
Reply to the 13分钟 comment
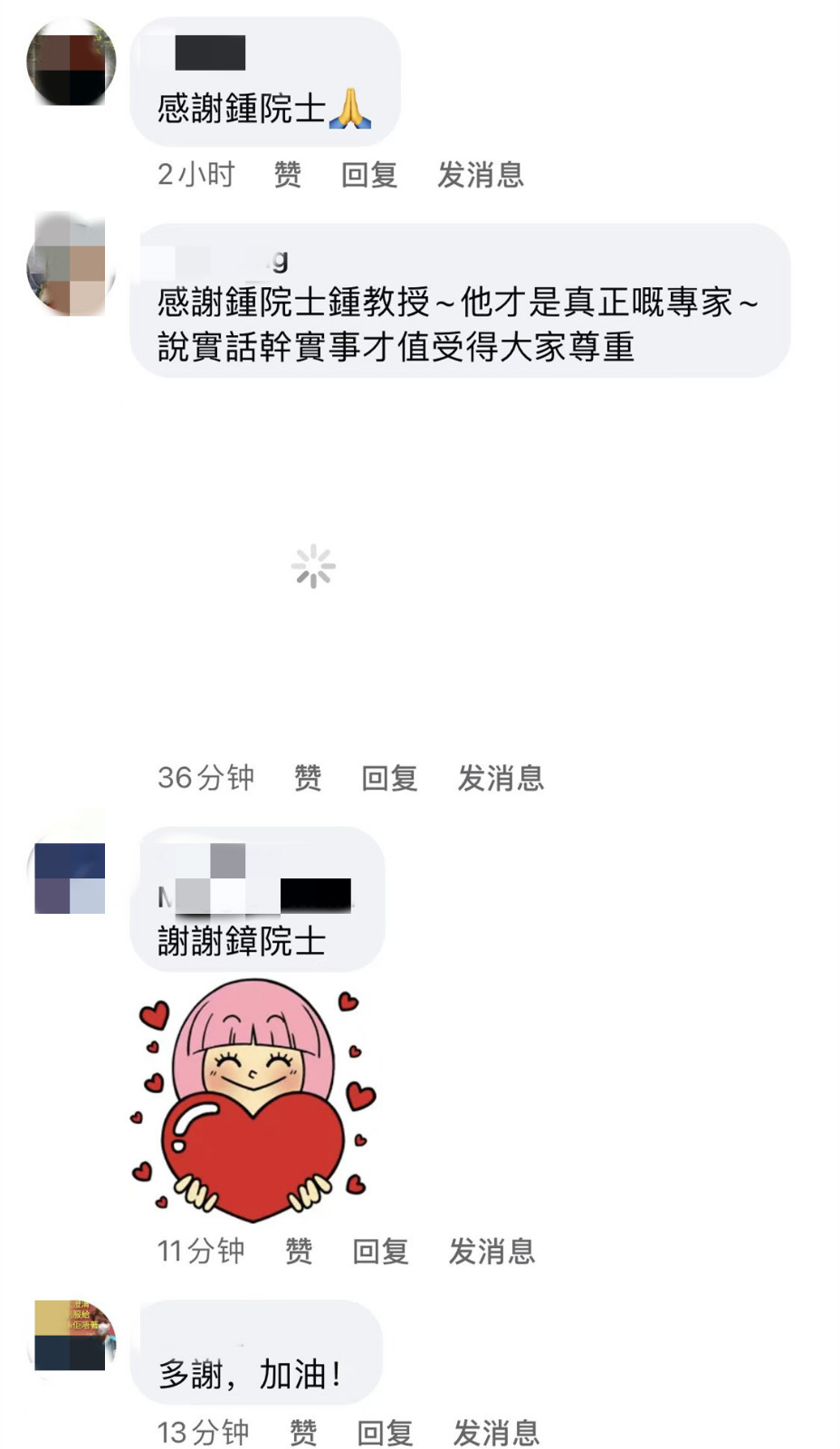click(385, 1432)
